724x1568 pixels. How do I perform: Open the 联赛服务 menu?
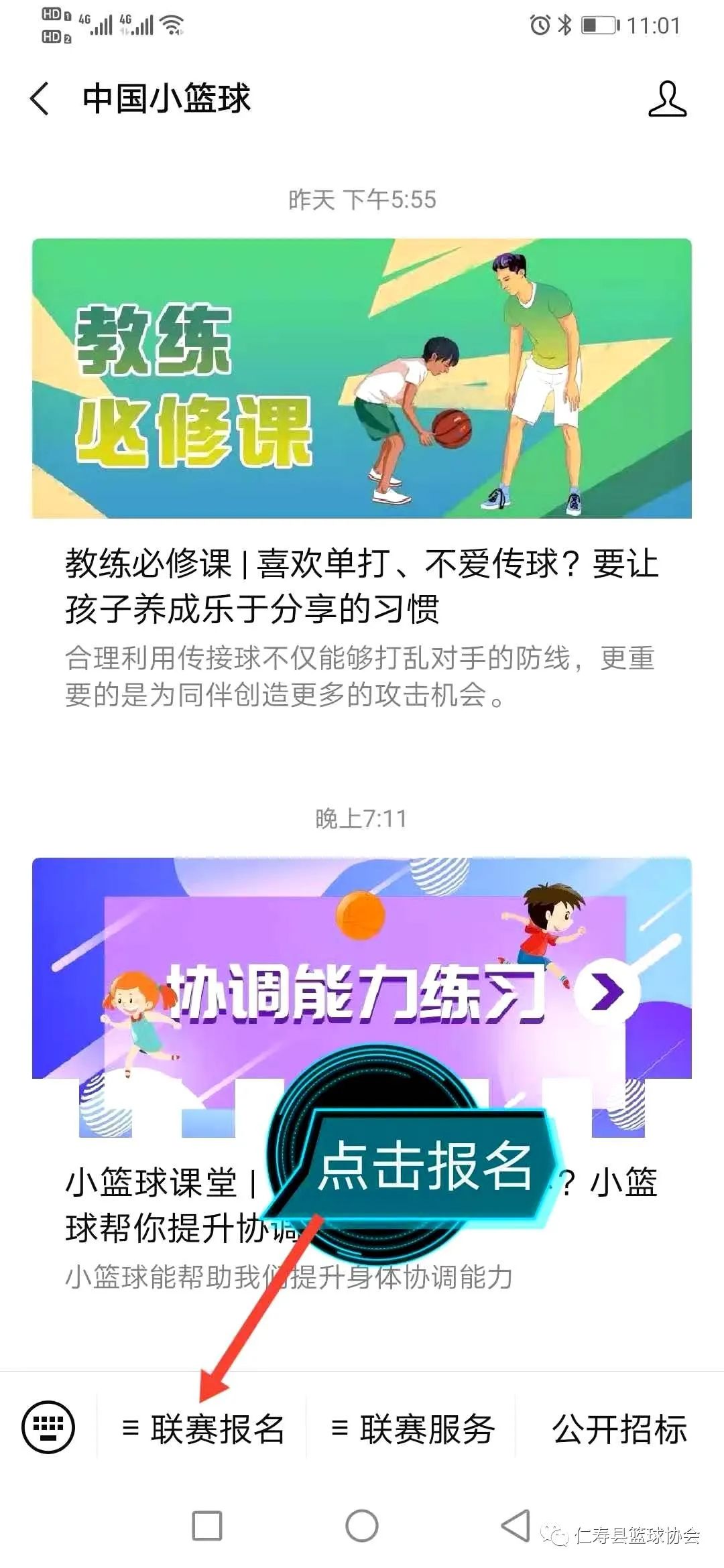pyautogui.click(x=412, y=1428)
